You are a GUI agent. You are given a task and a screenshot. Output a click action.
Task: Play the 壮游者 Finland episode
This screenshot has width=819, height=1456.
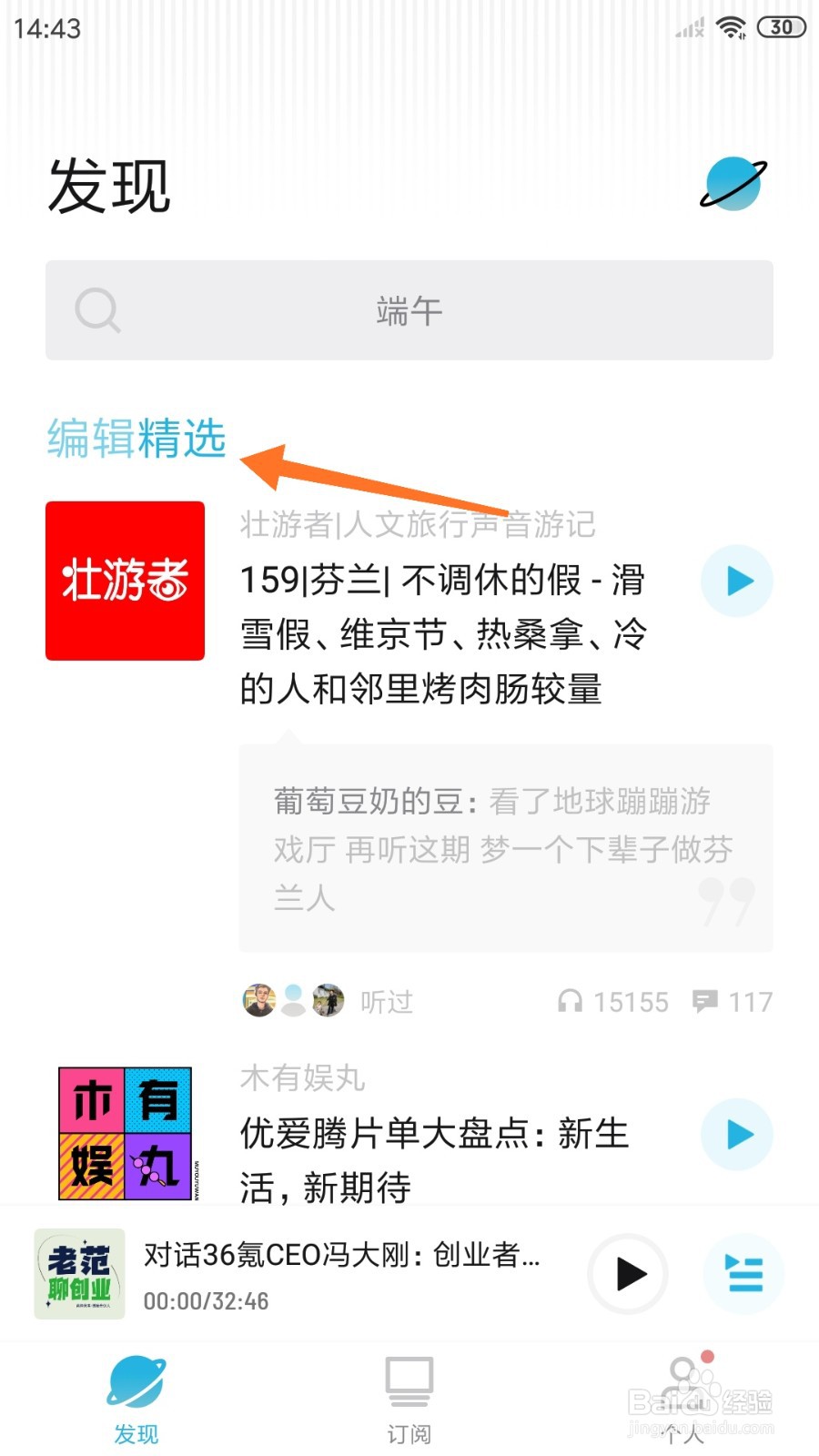[x=736, y=581]
